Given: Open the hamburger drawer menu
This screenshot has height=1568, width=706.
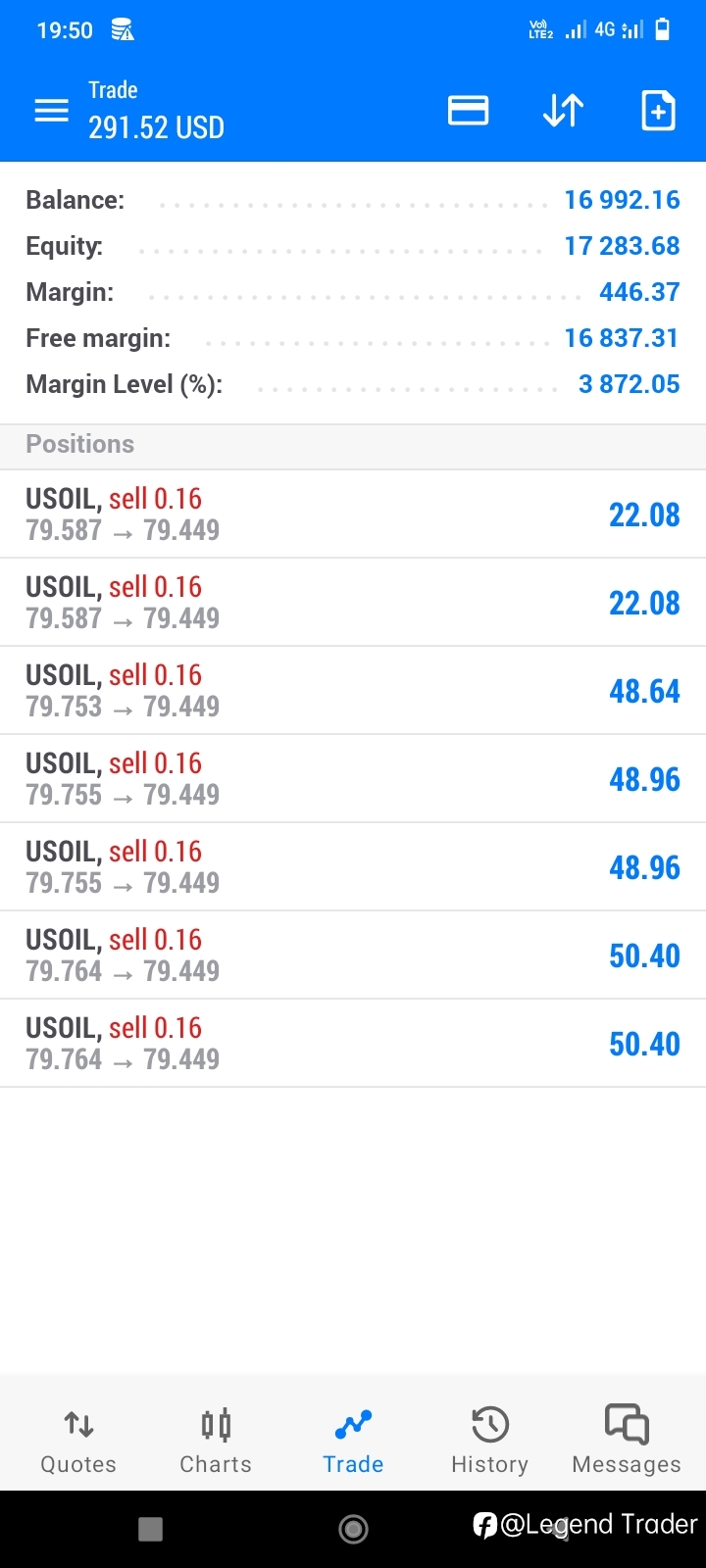Looking at the screenshot, I should [52, 111].
